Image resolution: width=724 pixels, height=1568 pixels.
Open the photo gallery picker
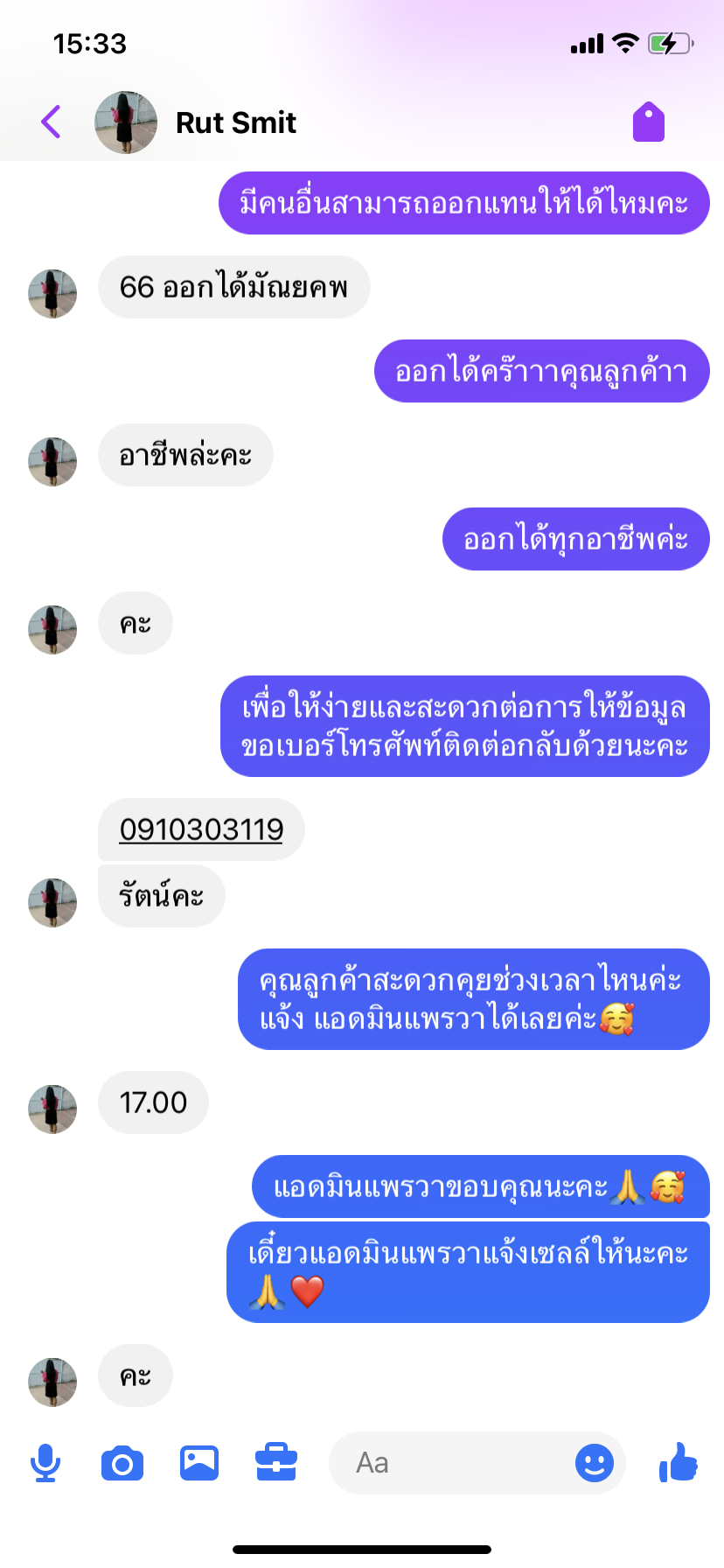pos(199,1463)
